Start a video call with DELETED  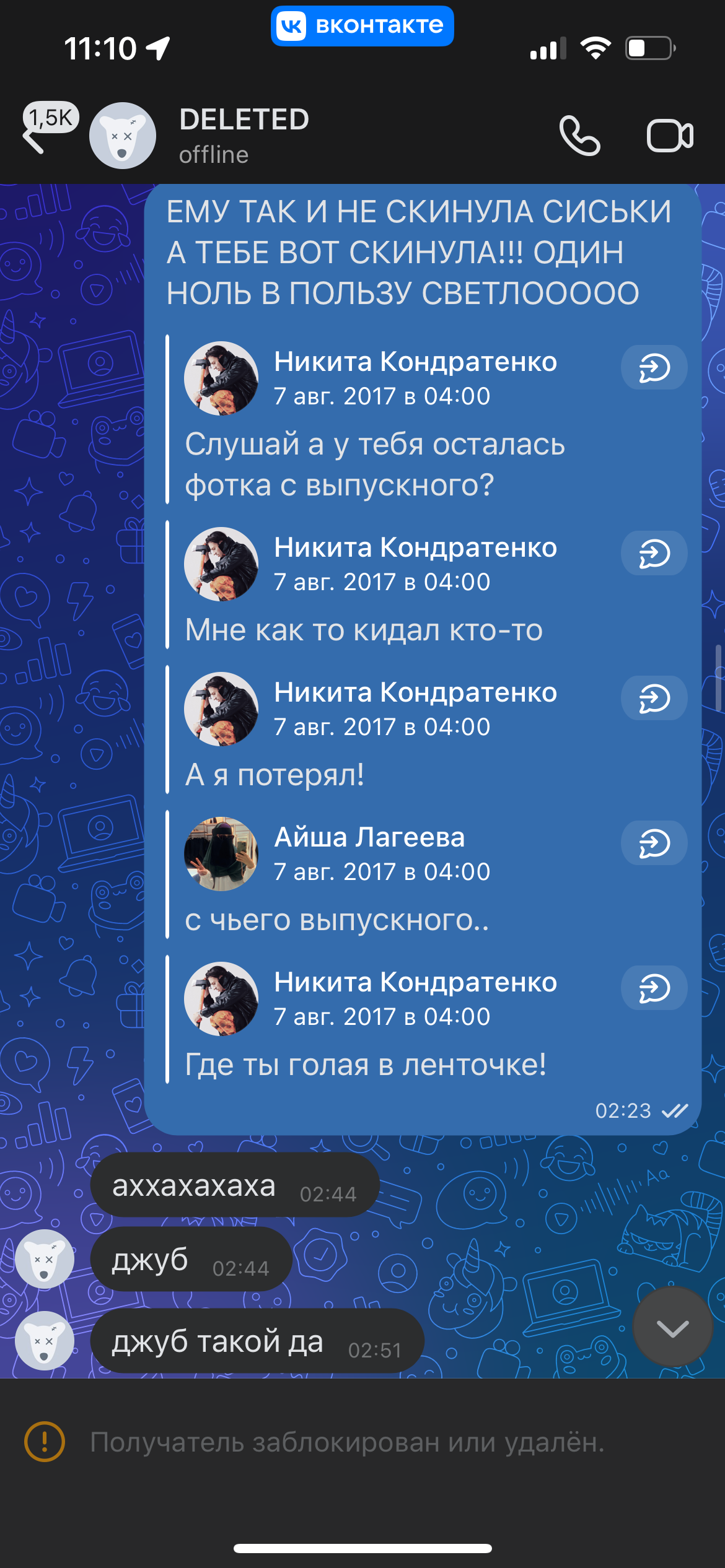click(670, 136)
